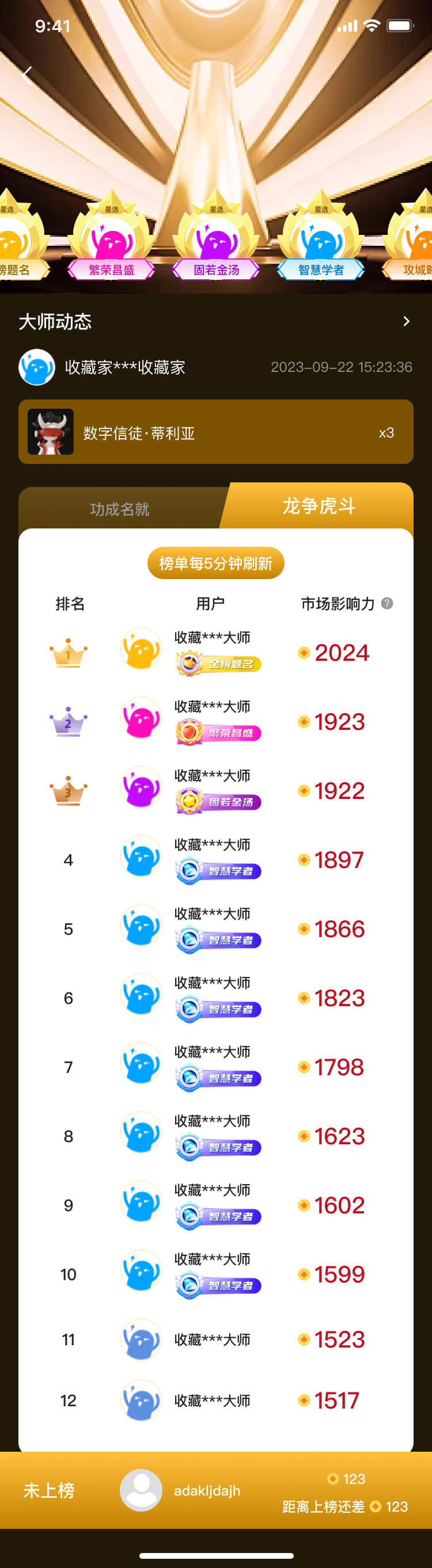Switch to the 功成名就 tab
This screenshot has height=1568, width=432.
pyautogui.click(x=120, y=509)
